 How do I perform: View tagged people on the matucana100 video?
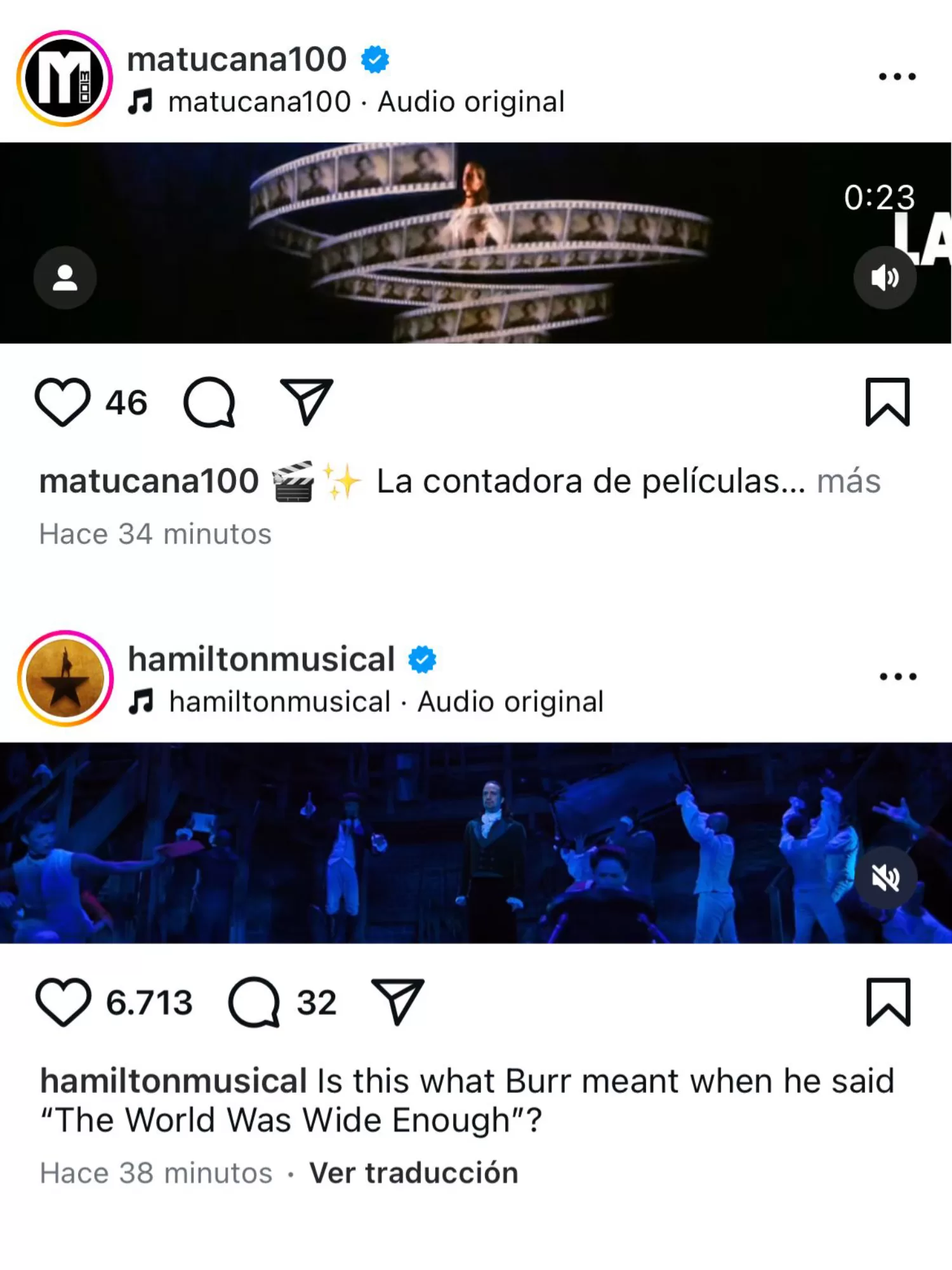point(65,277)
